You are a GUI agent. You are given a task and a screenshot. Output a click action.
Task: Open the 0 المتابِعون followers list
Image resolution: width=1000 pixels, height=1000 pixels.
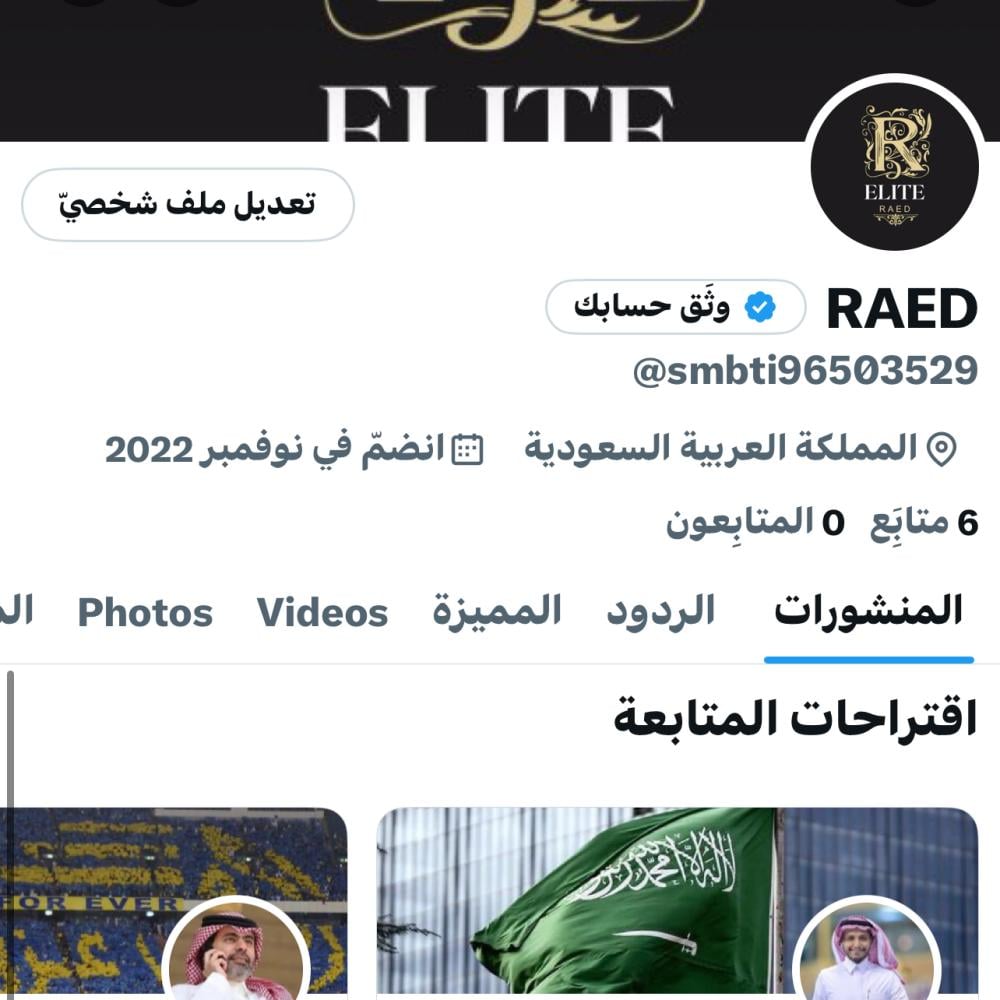755,522
